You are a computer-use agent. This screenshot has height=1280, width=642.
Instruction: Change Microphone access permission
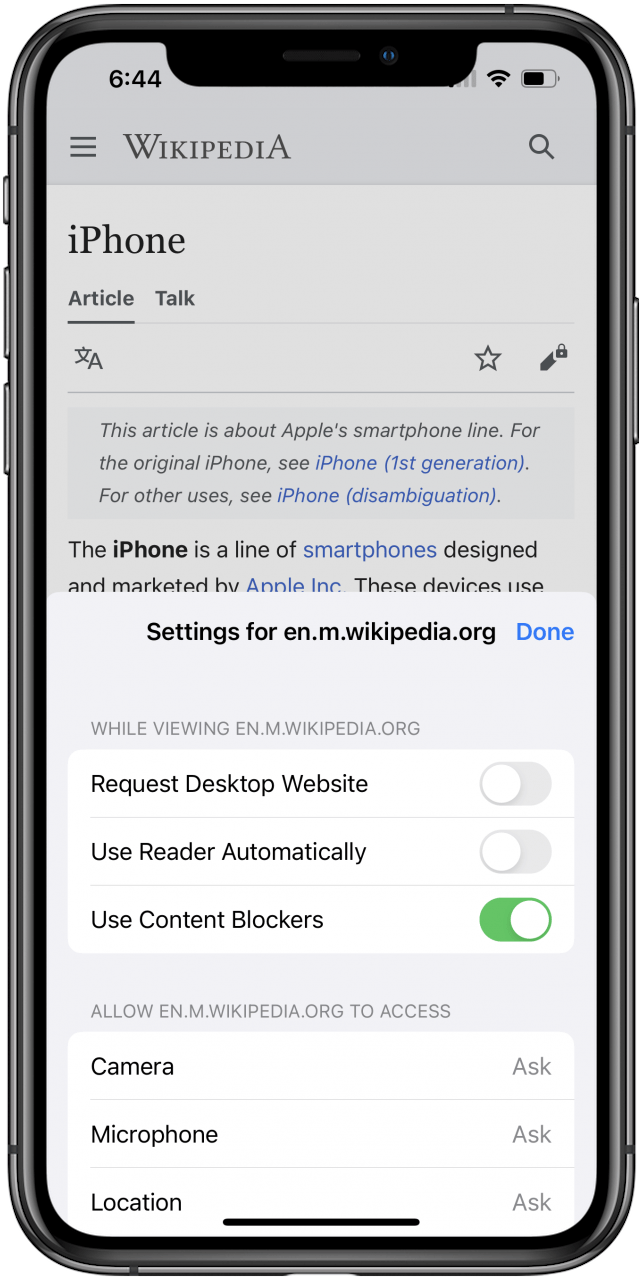[x=320, y=1135]
